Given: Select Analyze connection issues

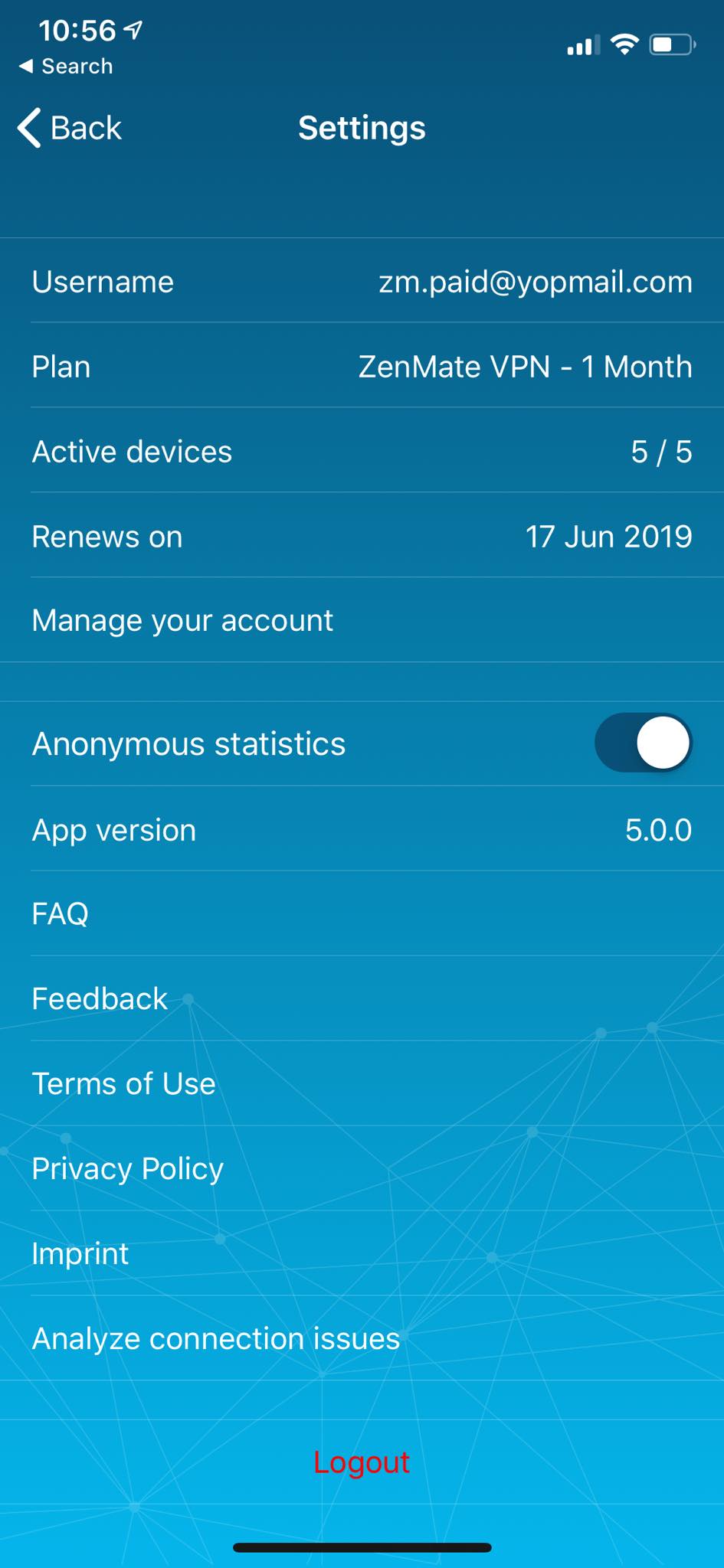Looking at the screenshot, I should 362,1338.
